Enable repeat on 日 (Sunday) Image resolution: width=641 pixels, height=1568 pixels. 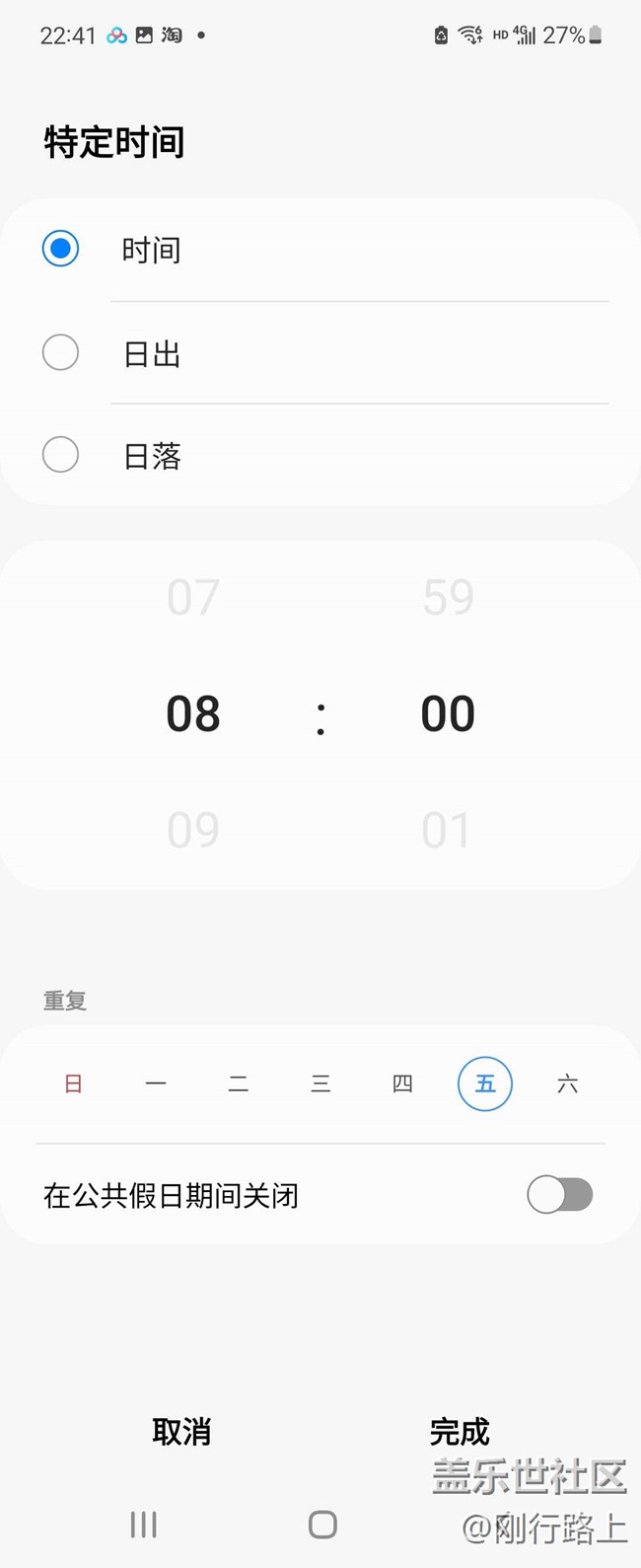click(73, 1084)
